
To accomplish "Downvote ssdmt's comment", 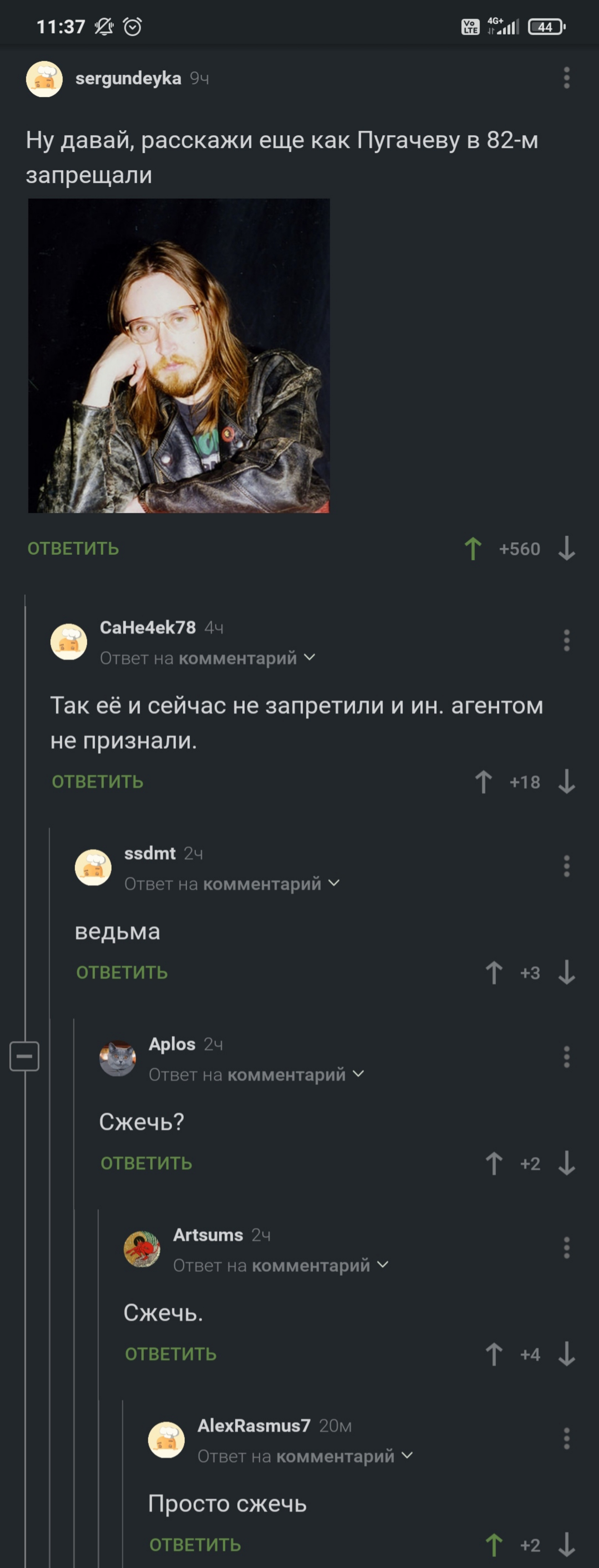I will pyautogui.click(x=566, y=972).
